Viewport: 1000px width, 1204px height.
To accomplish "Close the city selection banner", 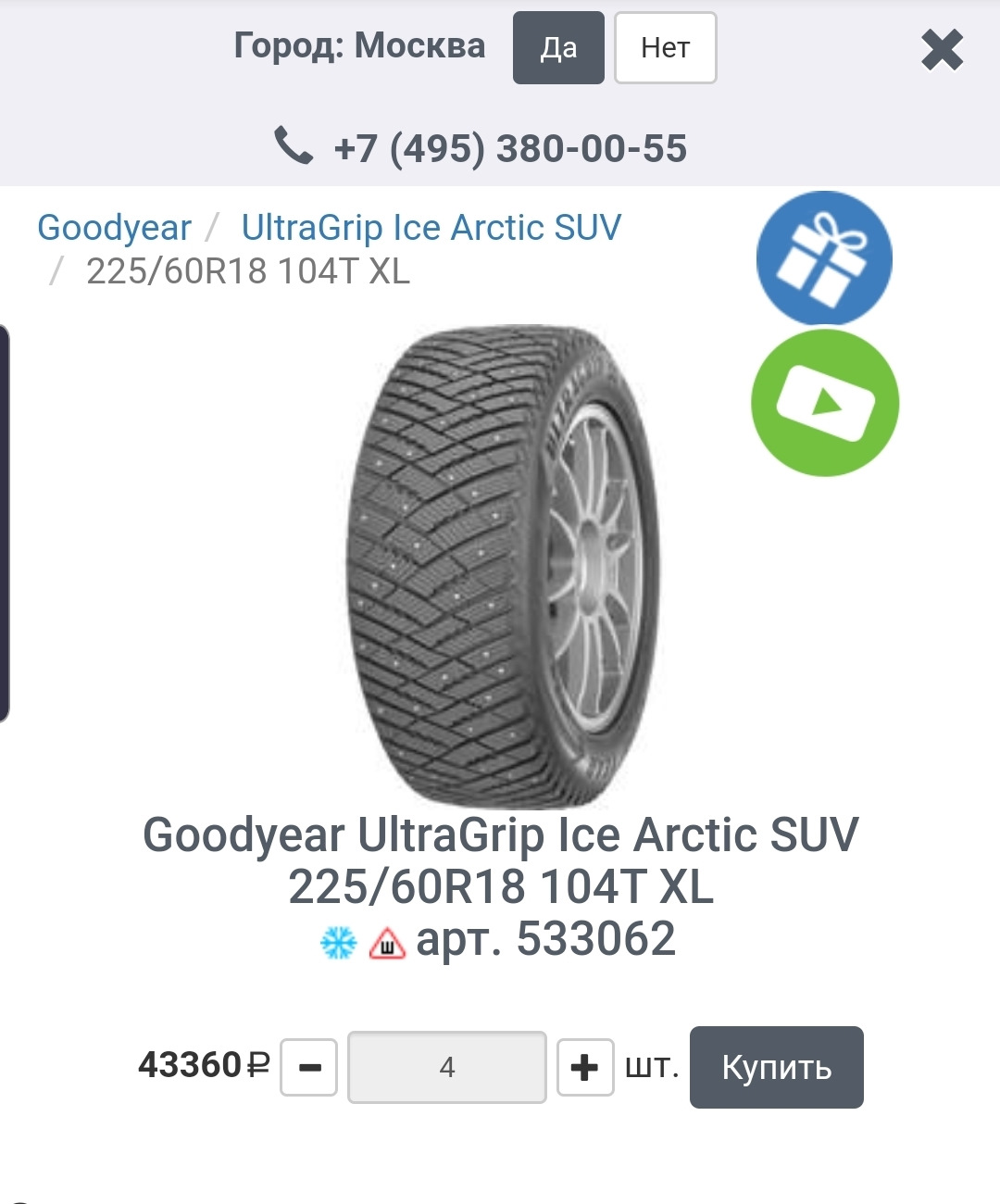I will [x=942, y=50].
